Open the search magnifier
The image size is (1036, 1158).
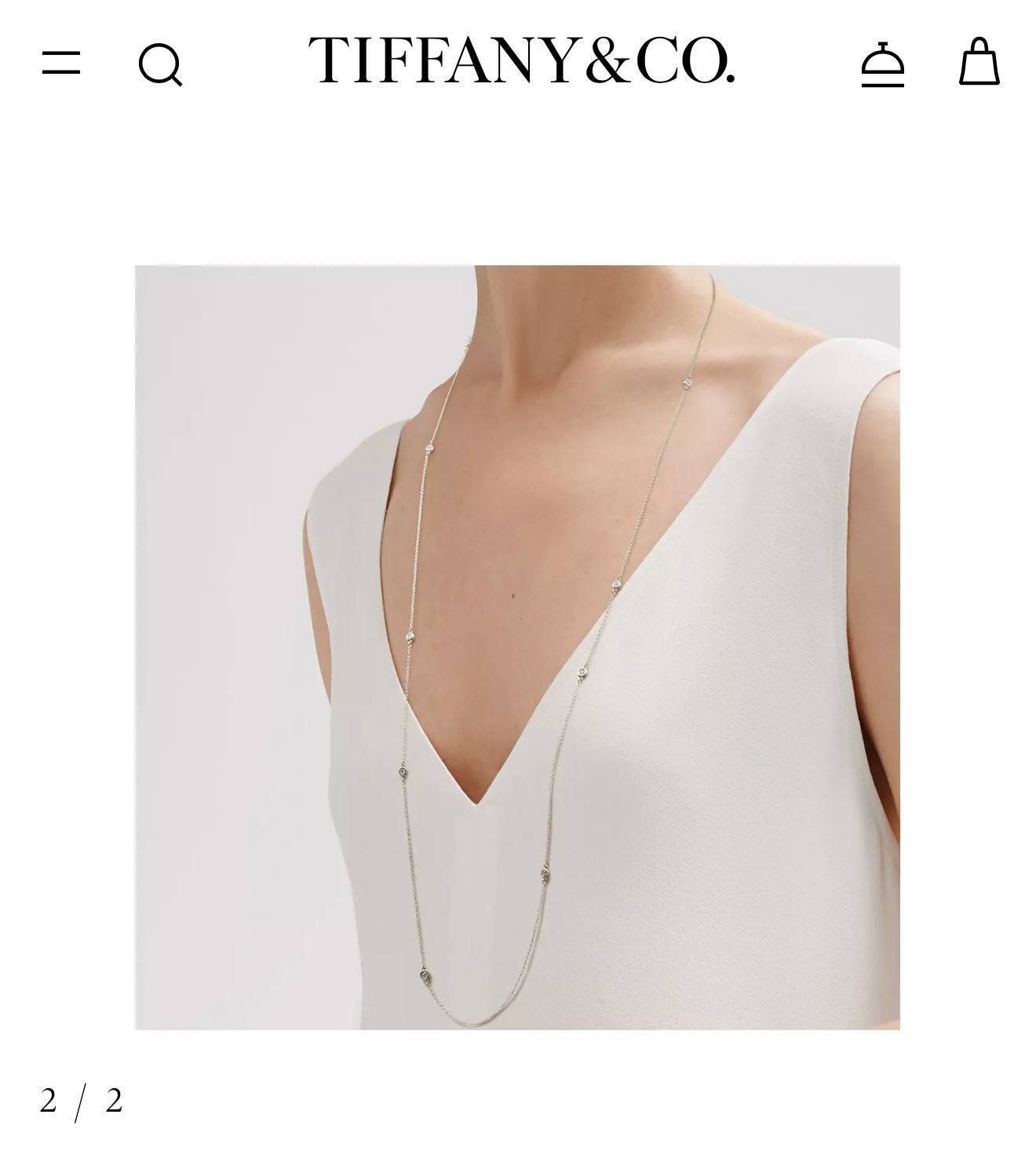pyautogui.click(x=160, y=64)
